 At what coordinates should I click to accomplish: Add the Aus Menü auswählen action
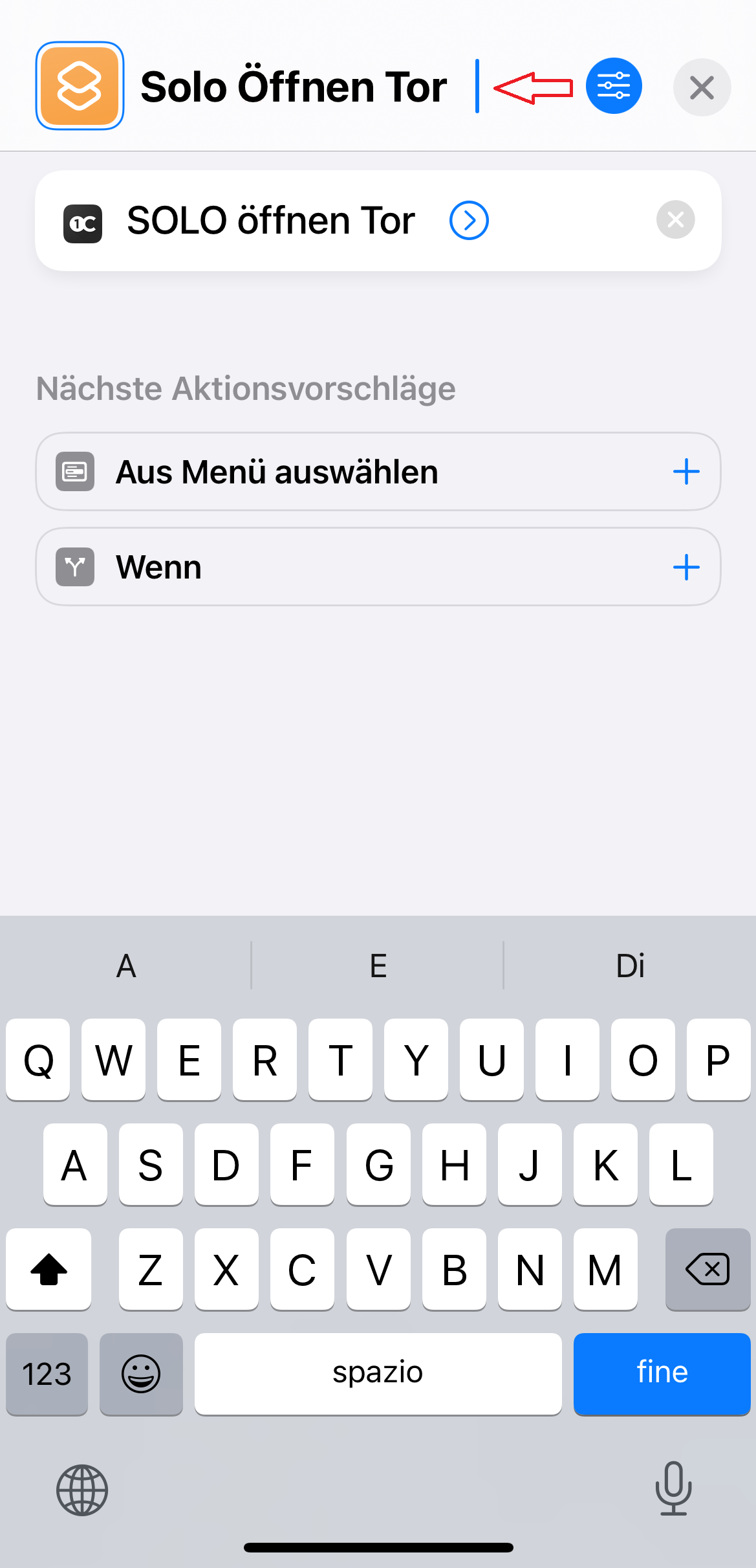pos(686,472)
